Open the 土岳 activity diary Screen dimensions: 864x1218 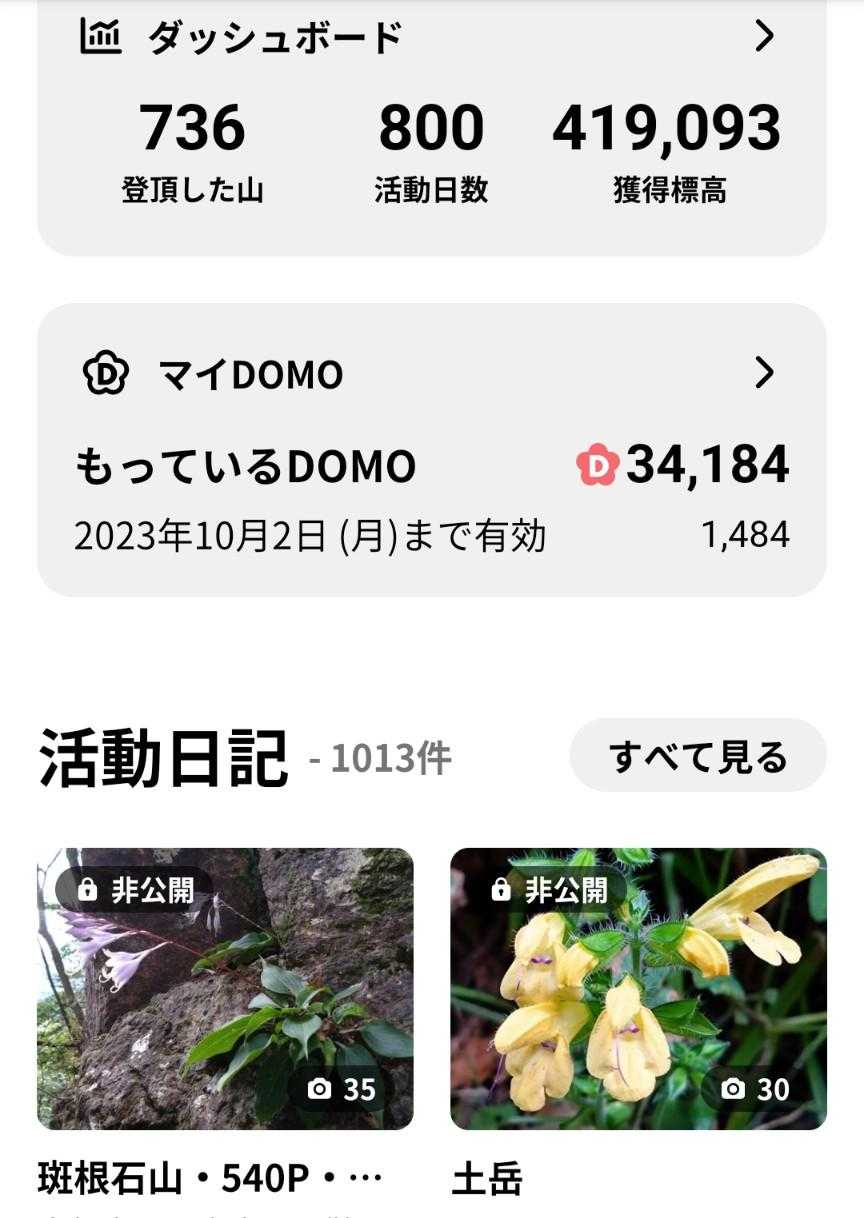point(638,989)
